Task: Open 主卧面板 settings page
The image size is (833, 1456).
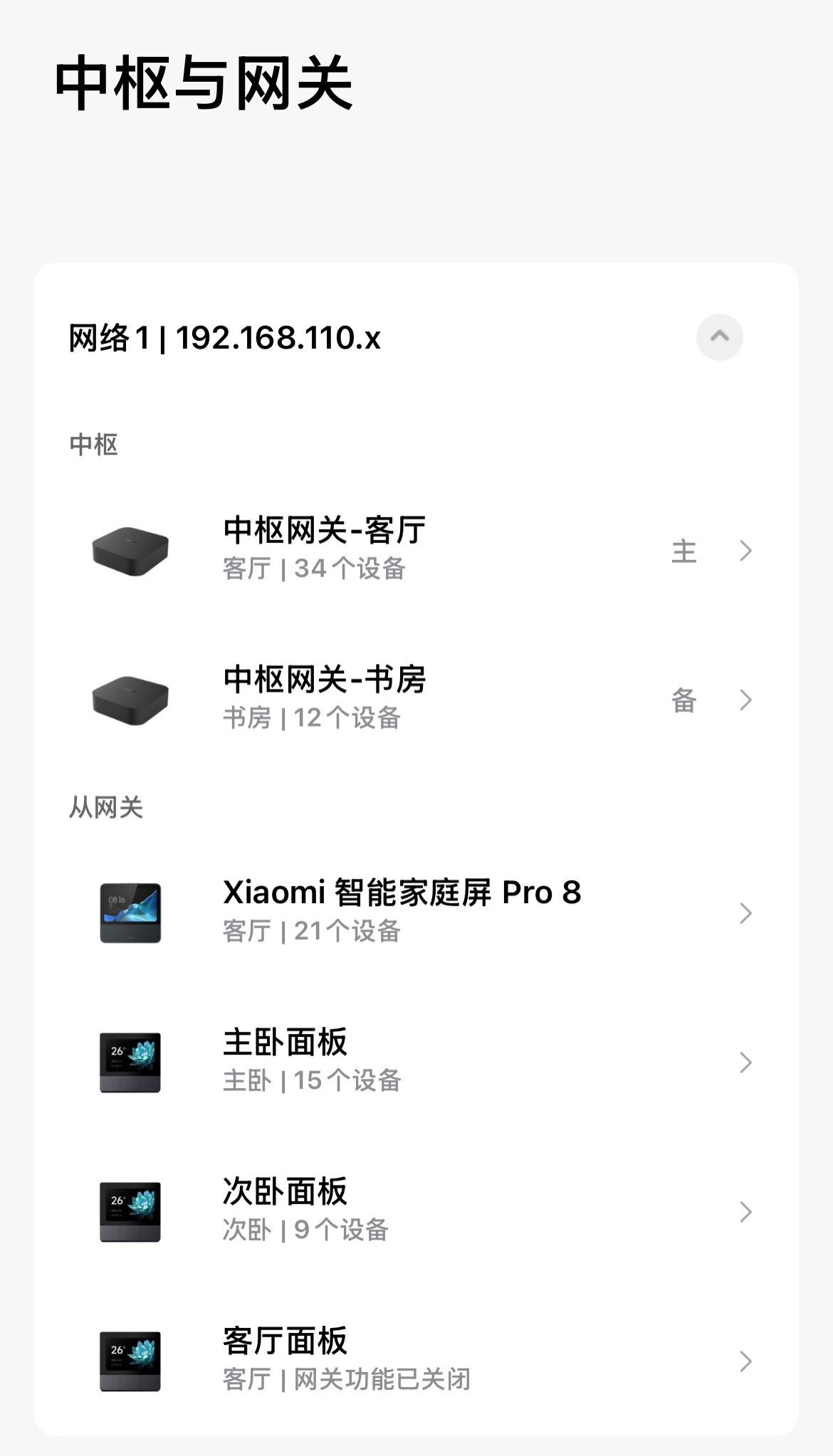Action: [745, 1062]
